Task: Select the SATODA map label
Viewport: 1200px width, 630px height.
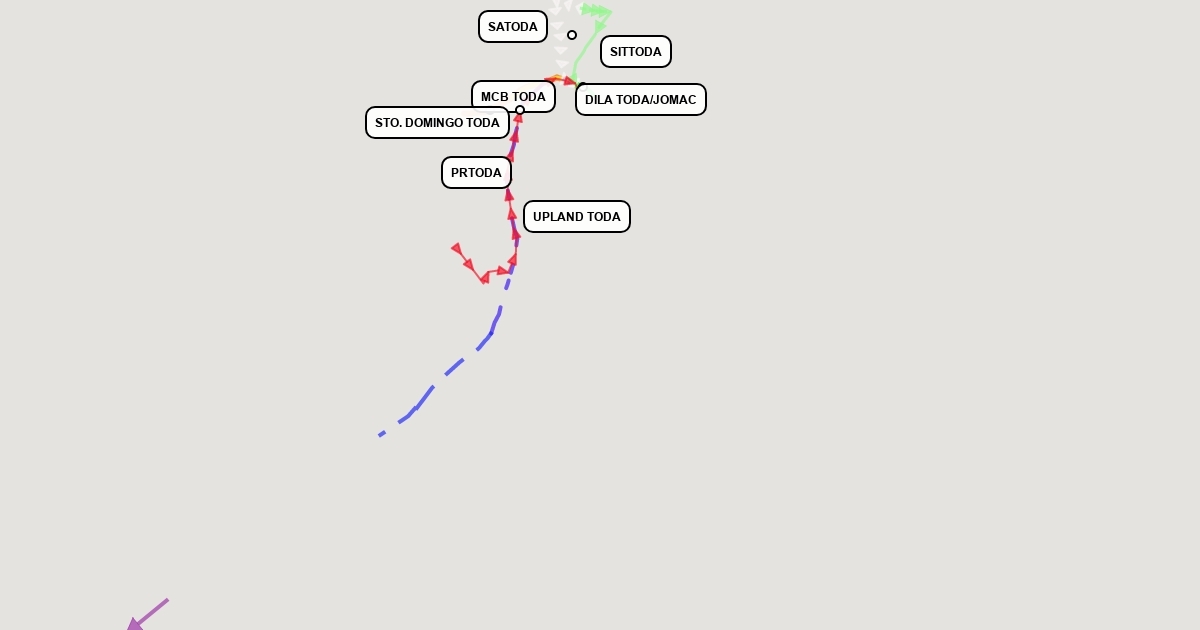Action: (x=512, y=27)
